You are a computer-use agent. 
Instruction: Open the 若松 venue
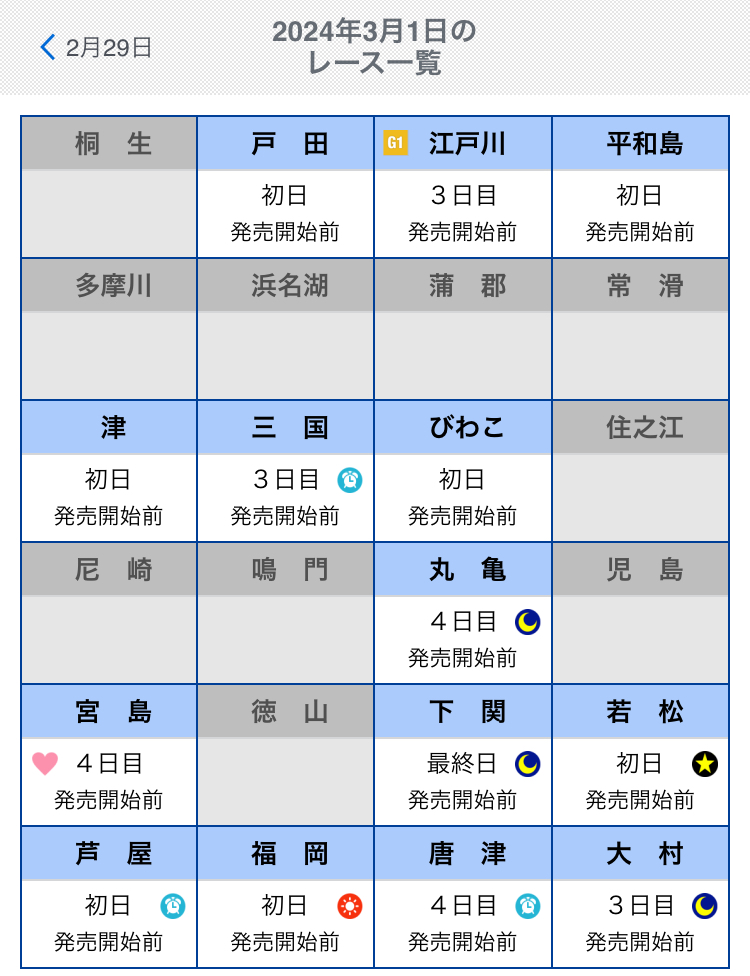coord(640,755)
